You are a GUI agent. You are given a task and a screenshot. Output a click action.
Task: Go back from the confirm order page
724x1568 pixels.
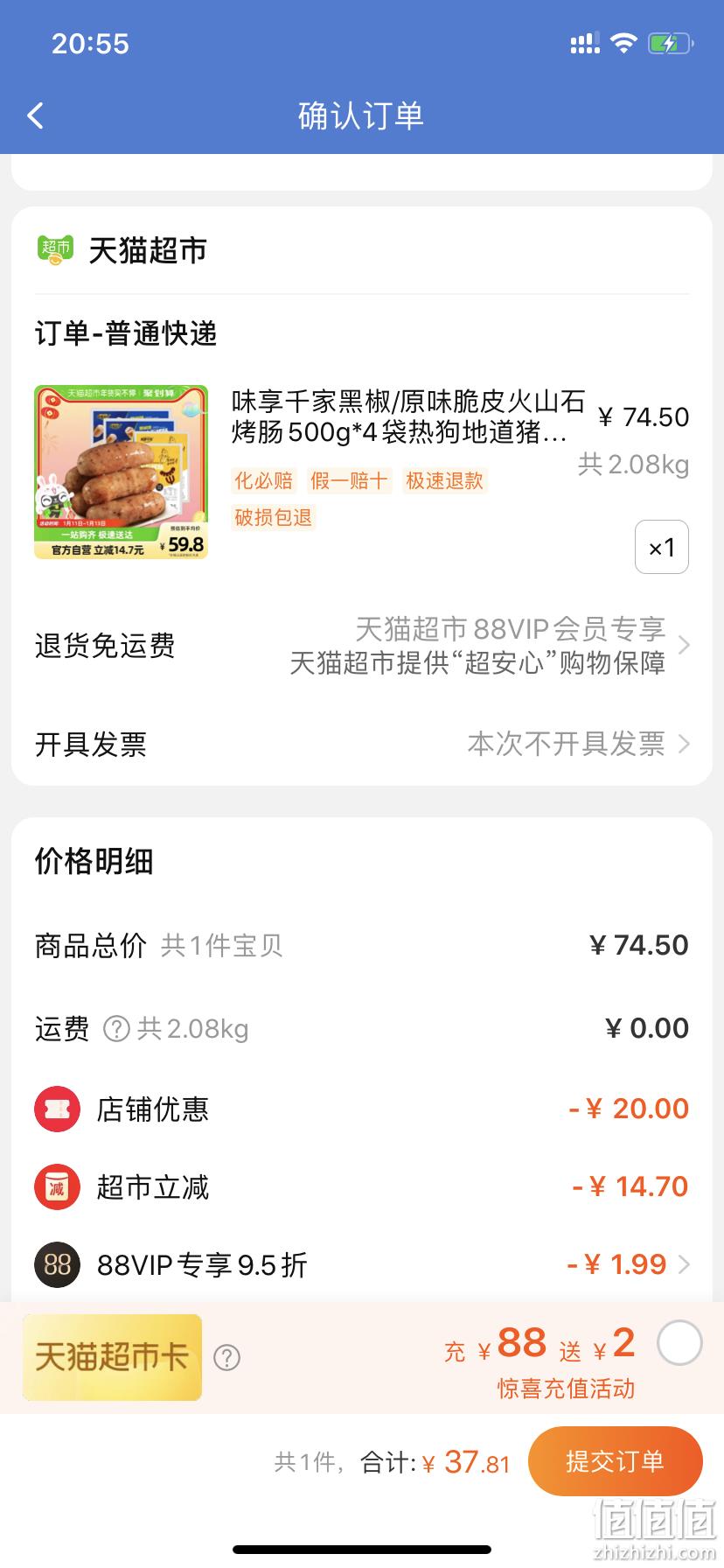[x=36, y=115]
